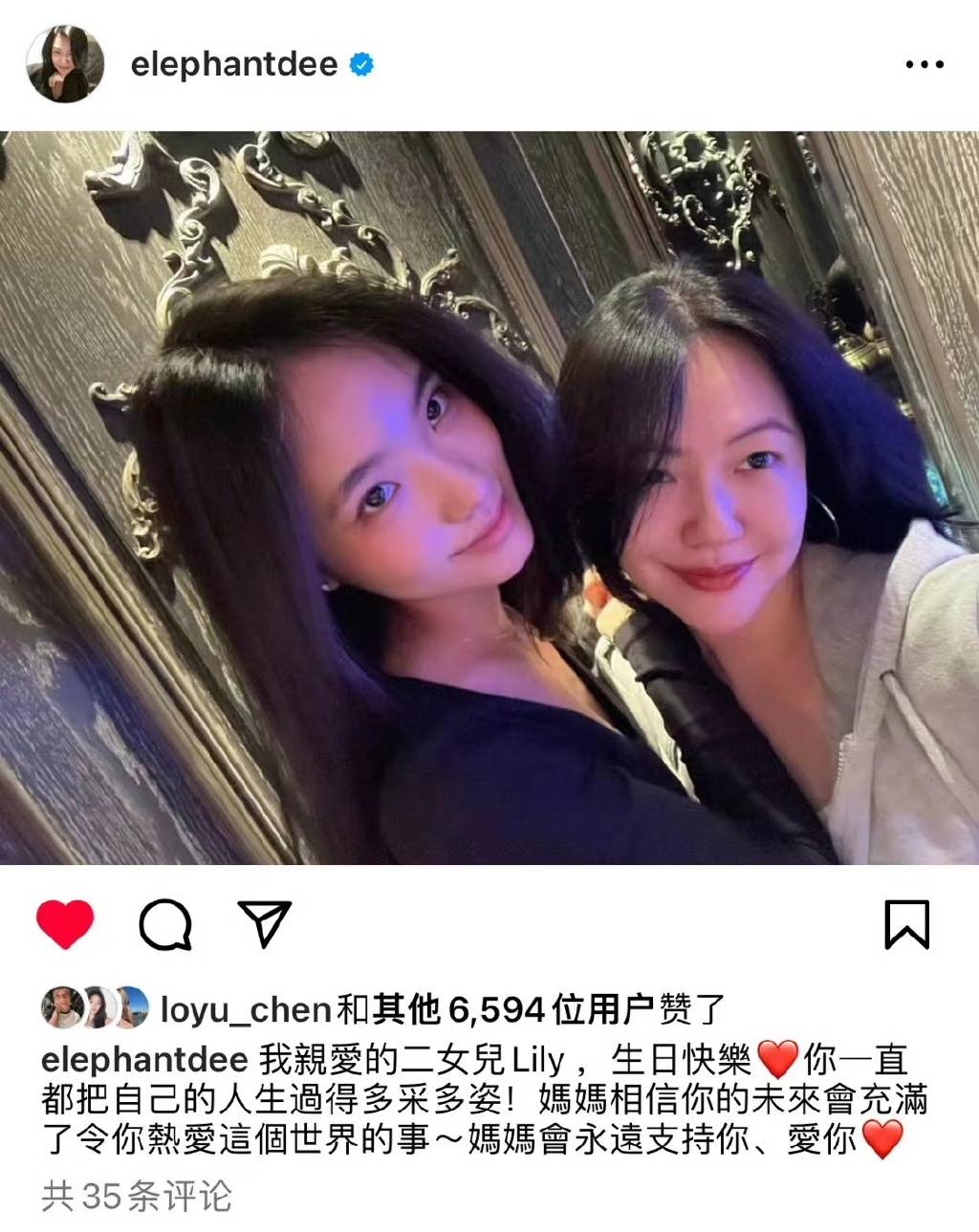This screenshot has height=1232, width=979.
Task: Open the post photo
Action: point(489,497)
